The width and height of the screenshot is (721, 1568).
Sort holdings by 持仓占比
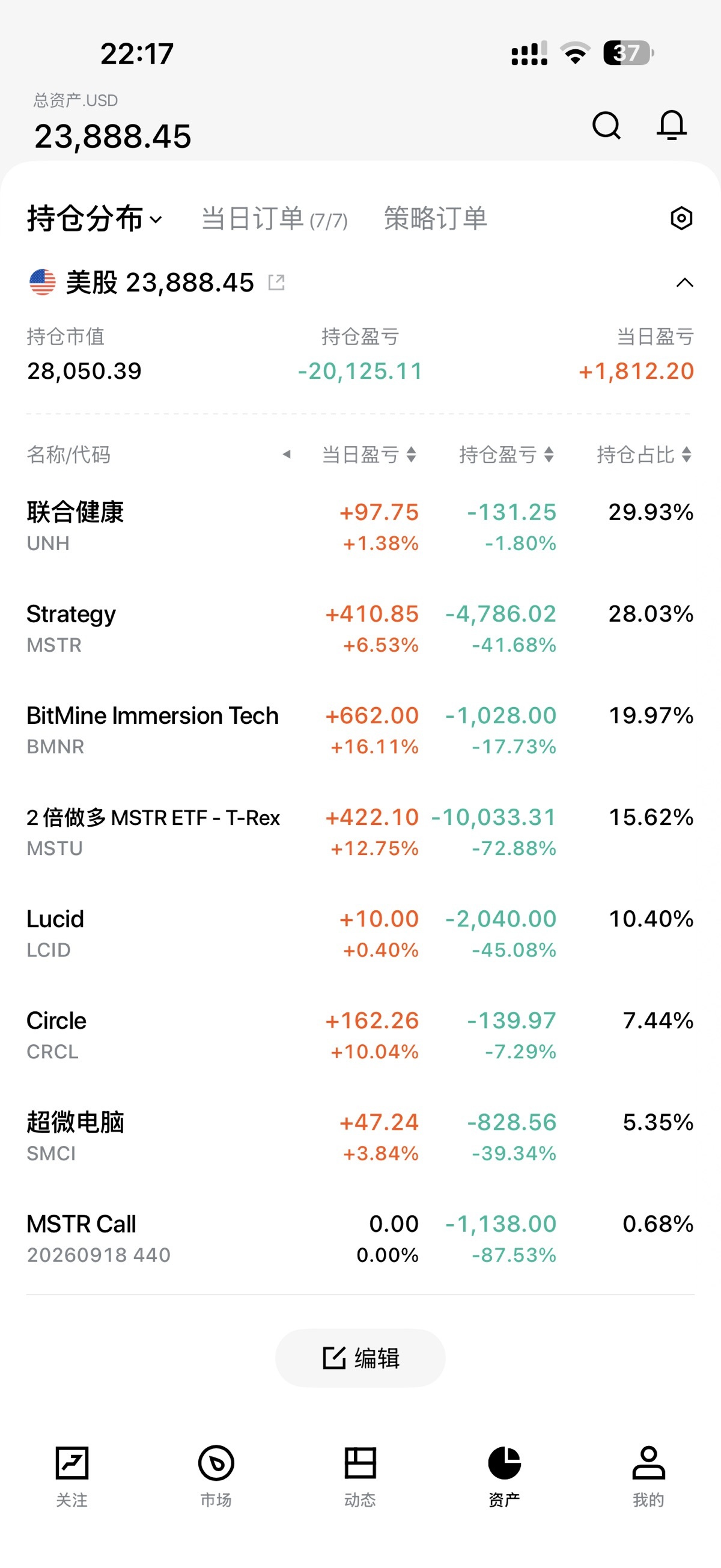coord(643,455)
